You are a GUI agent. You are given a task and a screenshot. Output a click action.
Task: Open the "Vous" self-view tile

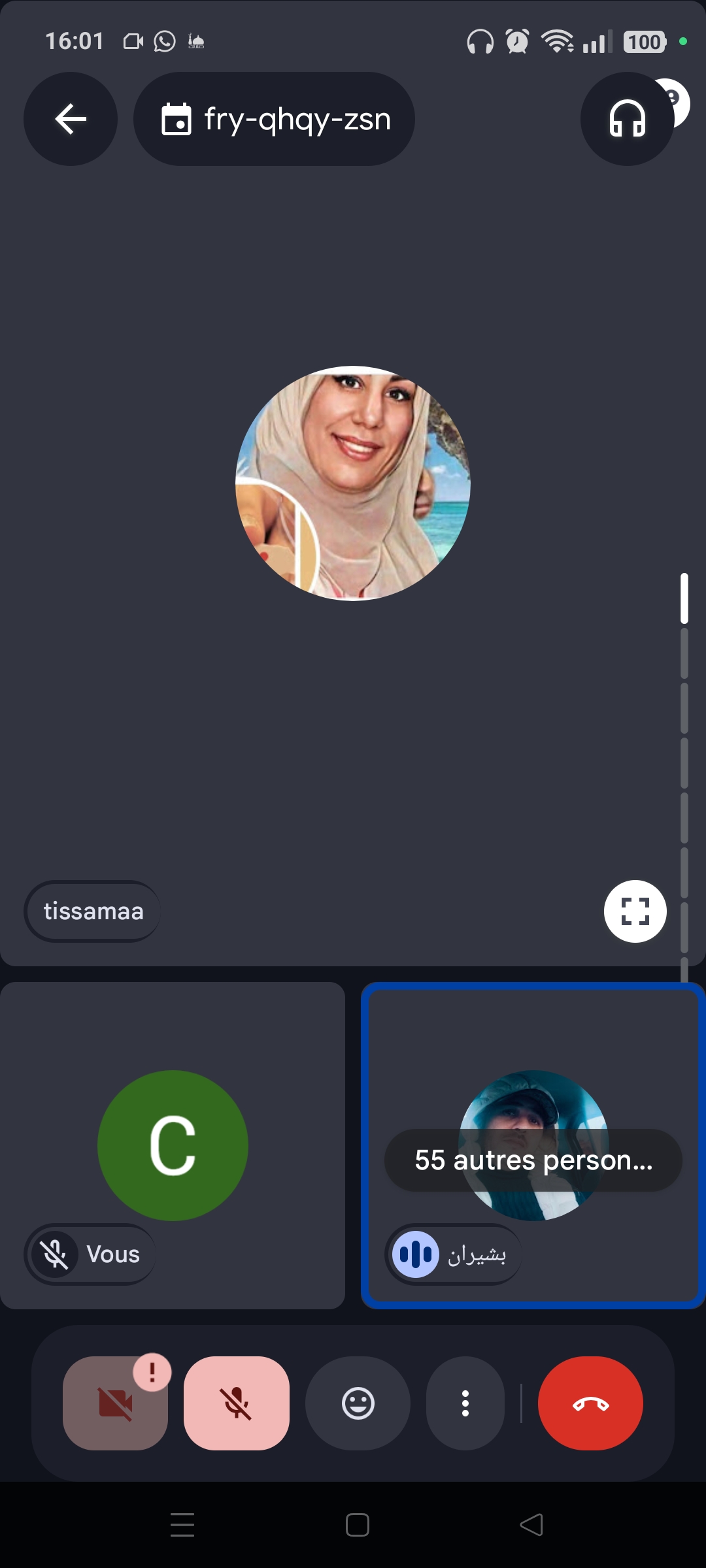point(173,1145)
